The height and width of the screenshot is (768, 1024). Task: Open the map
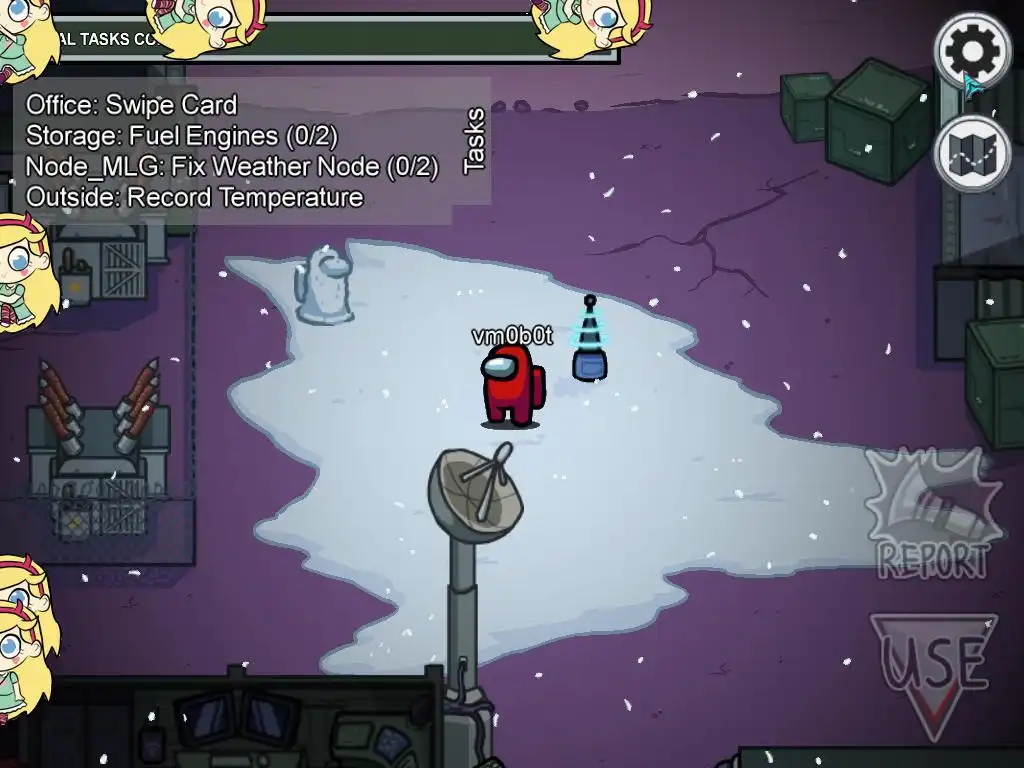pyautogui.click(x=973, y=154)
